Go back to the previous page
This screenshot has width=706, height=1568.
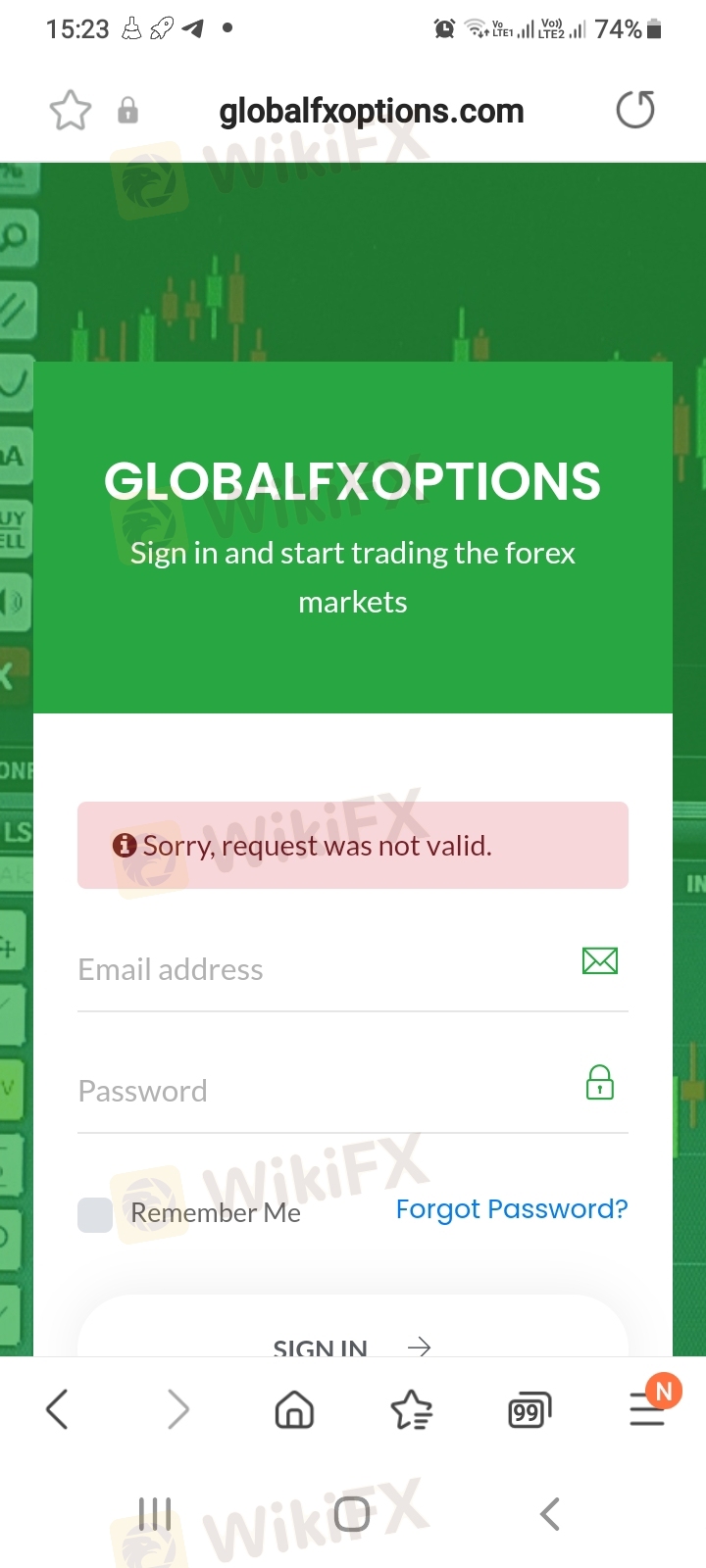(58, 1410)
